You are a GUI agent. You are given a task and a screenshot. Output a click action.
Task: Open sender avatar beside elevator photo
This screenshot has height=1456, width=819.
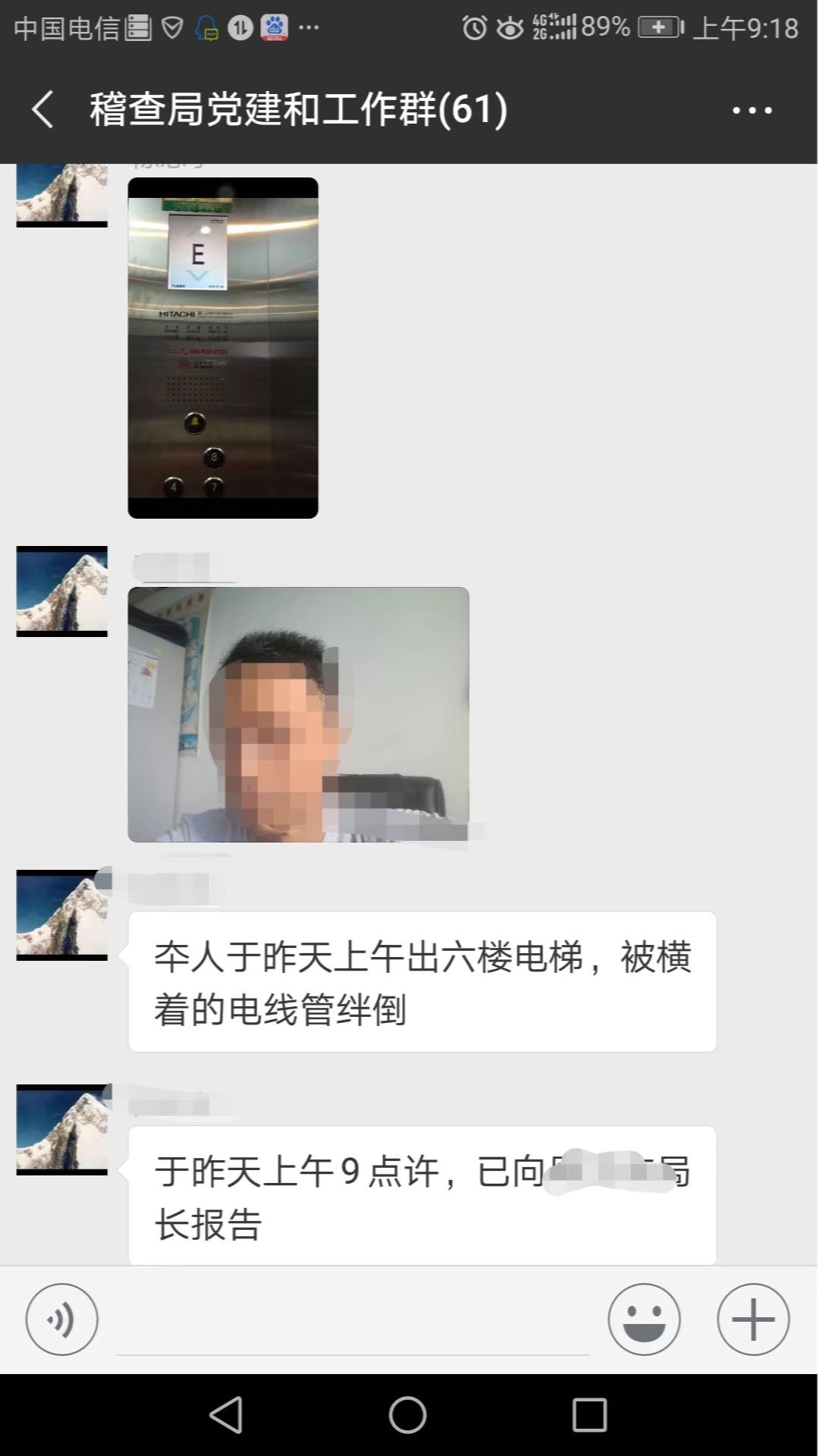coord(61,196)
